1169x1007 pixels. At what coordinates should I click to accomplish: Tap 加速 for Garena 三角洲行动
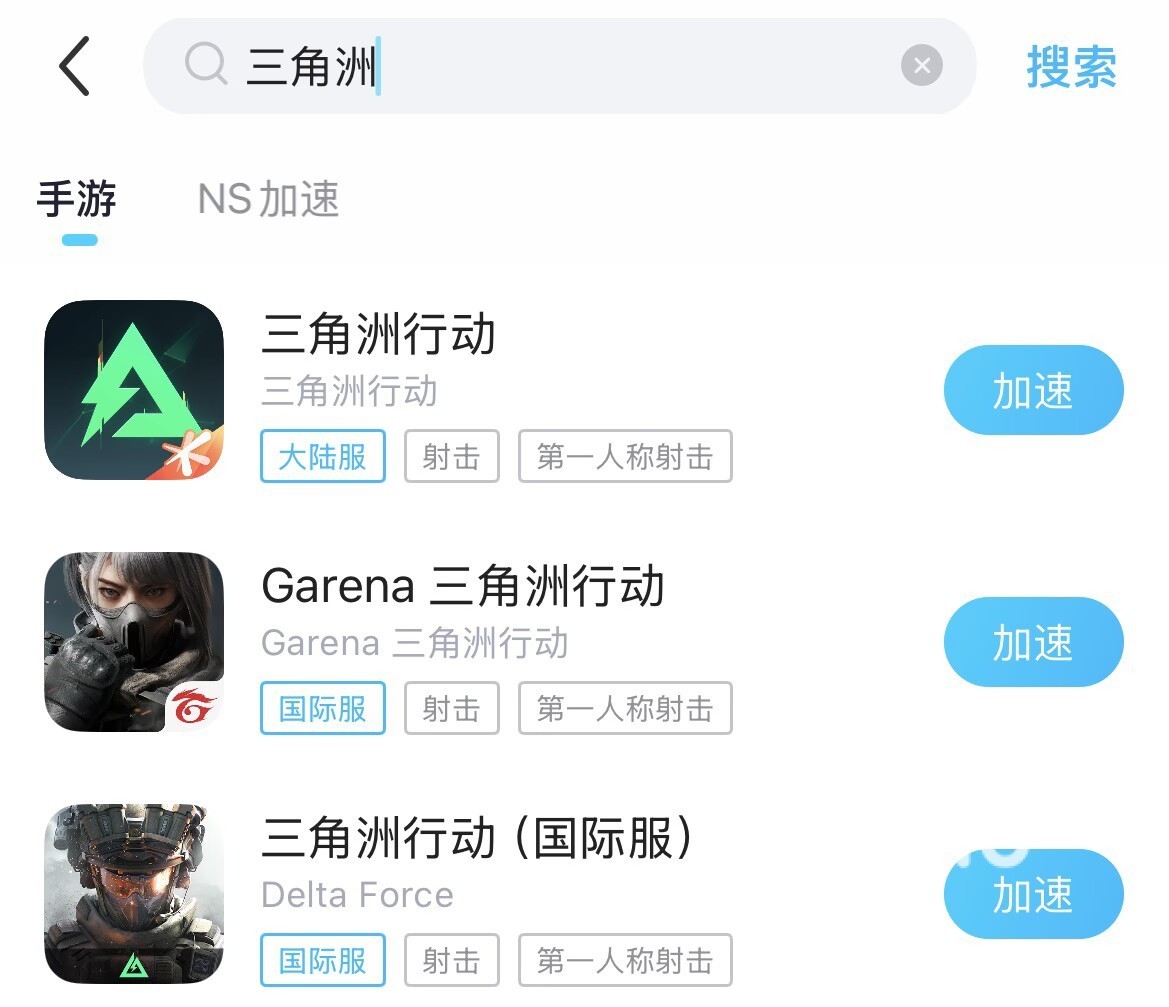(x=1033, y=642)
